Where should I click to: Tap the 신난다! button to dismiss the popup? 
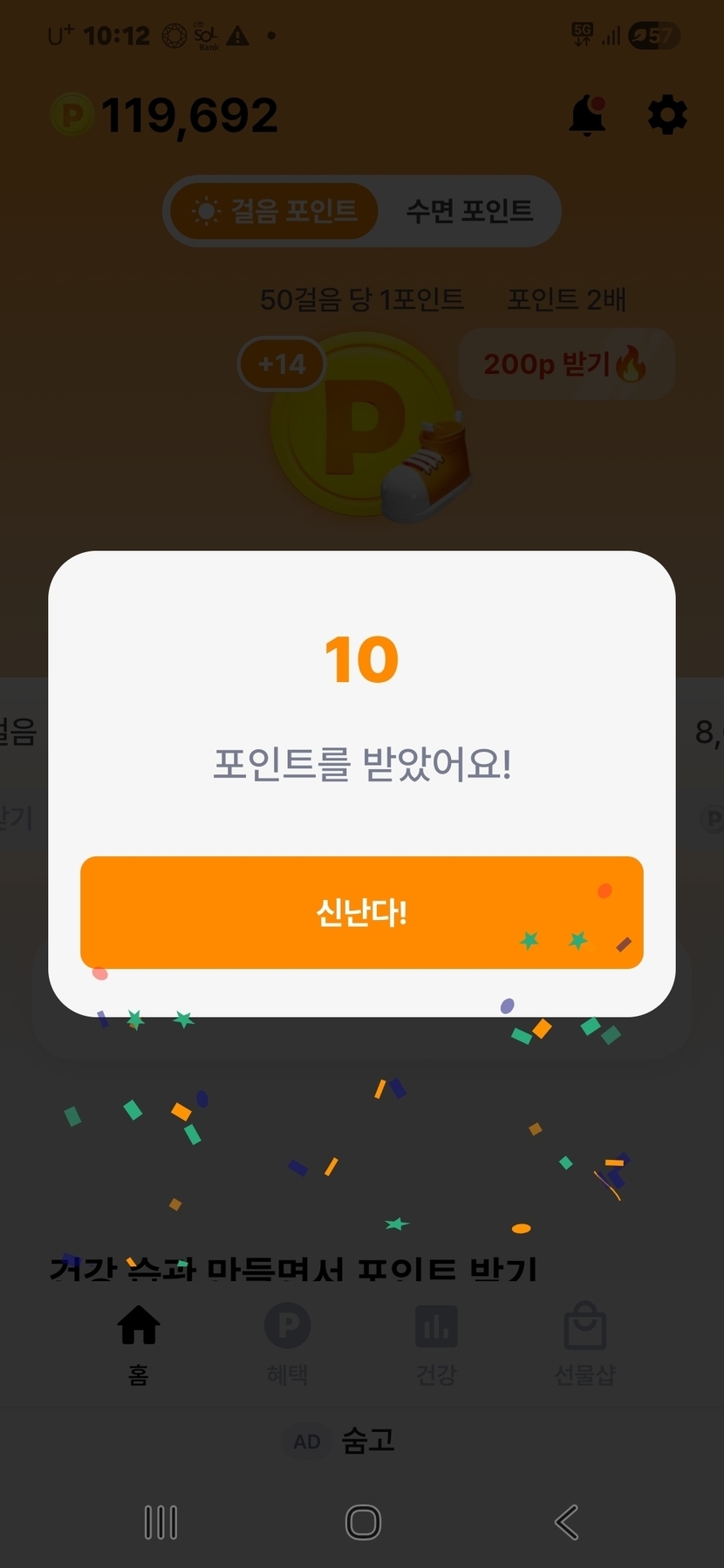(361, 912)
